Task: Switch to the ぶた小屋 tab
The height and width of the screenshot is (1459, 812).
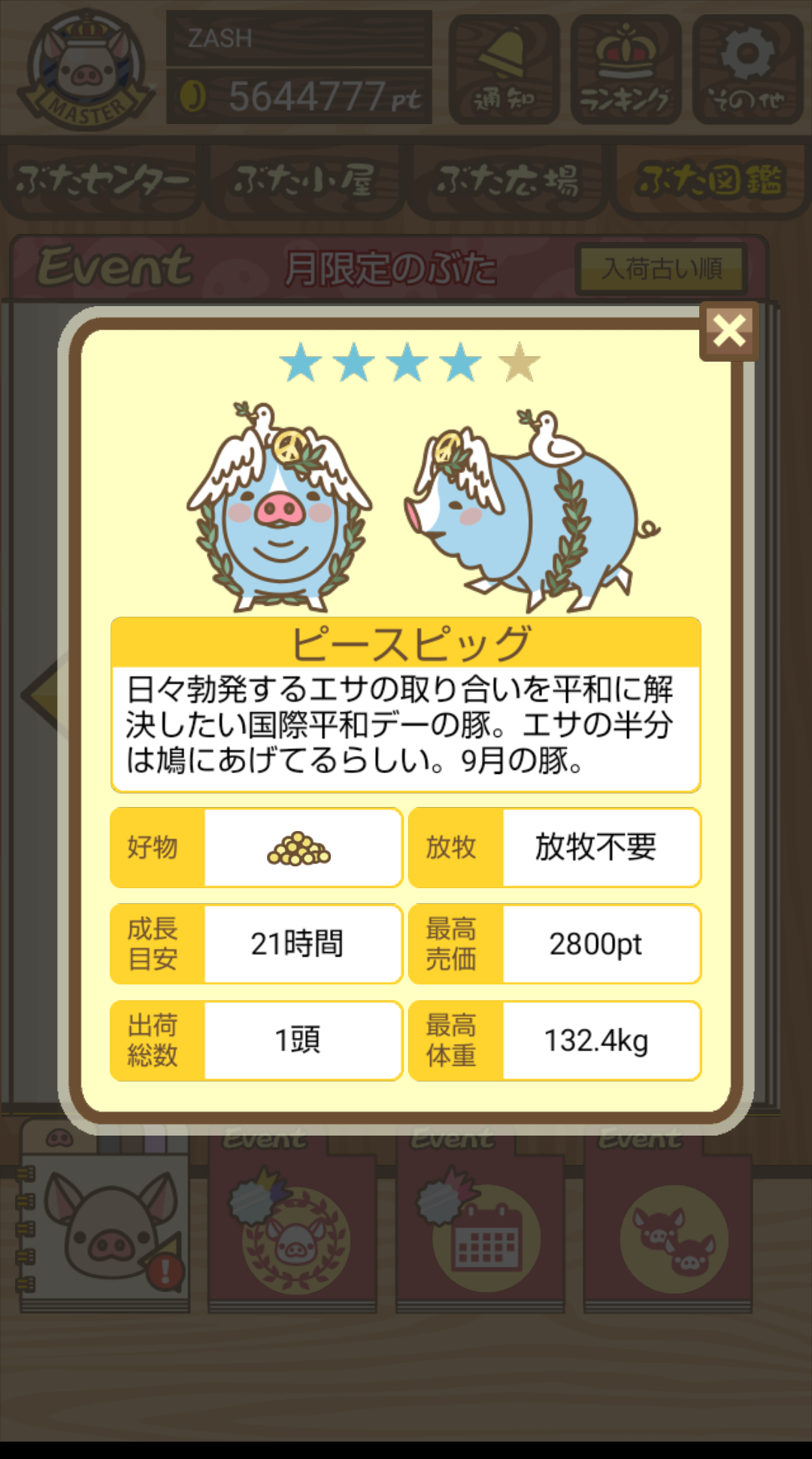Action: pos(304,180)
